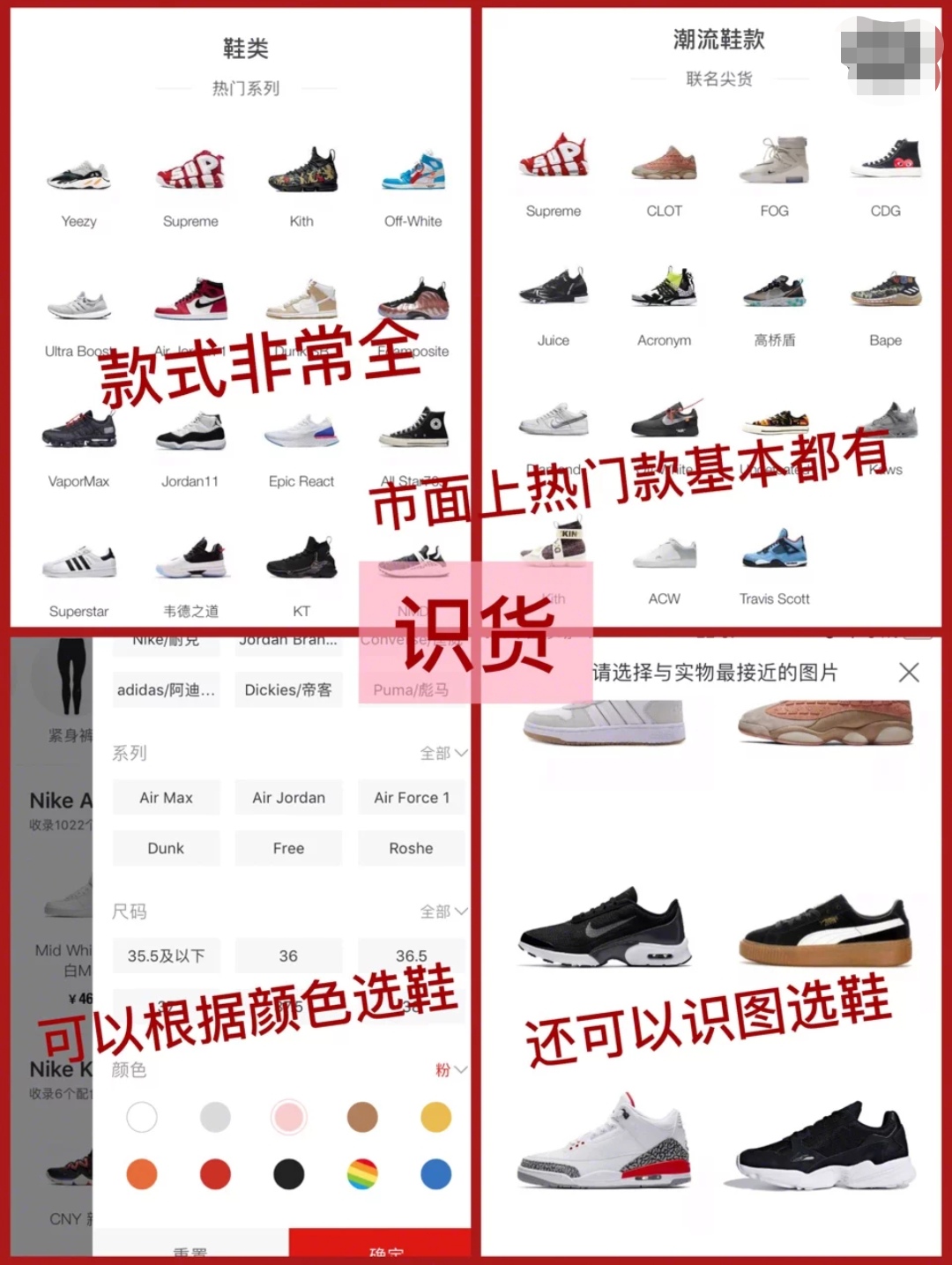The height and width of the screenshot is (1265, 952).
Task: Open the Superstar series category
Action: coord(79,564)
